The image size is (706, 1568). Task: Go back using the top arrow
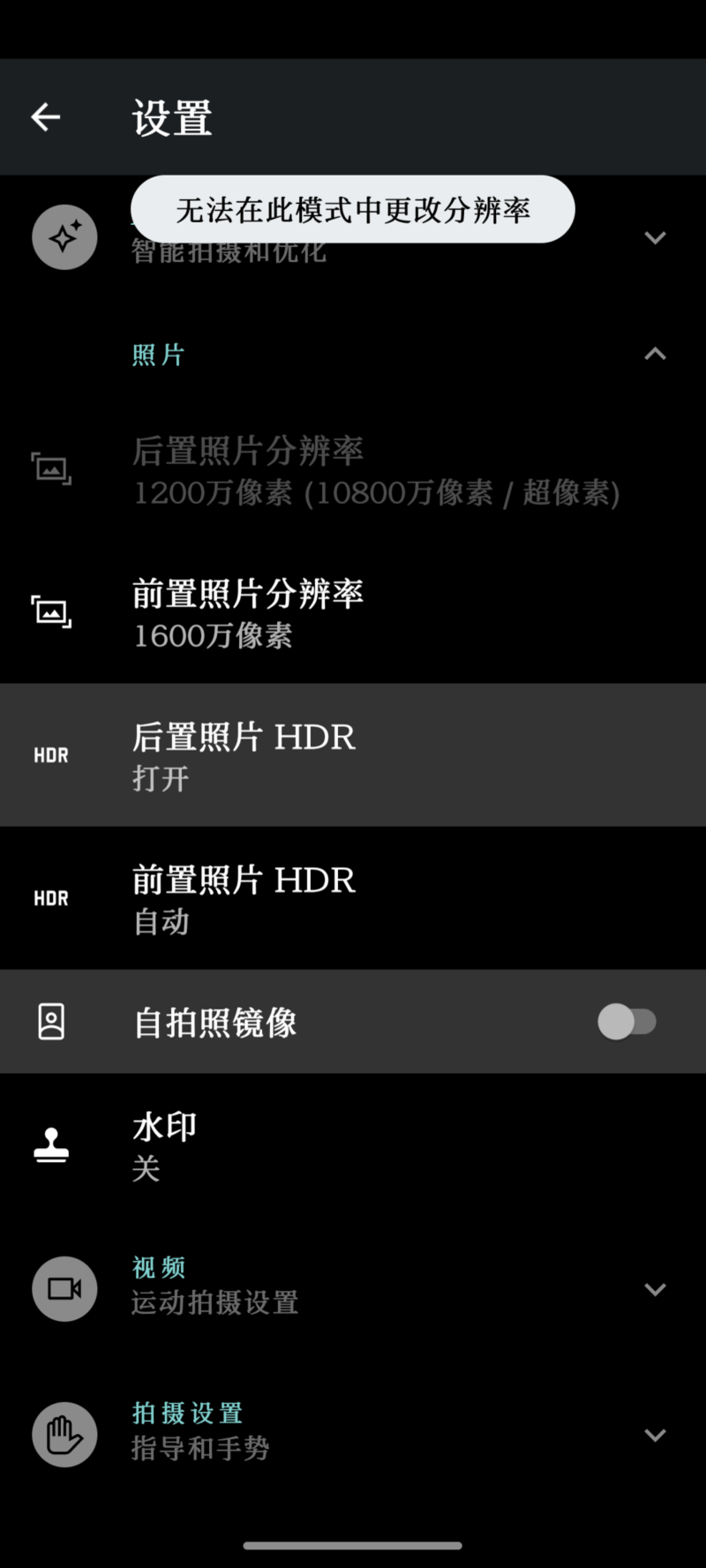[x=46, y=116]
